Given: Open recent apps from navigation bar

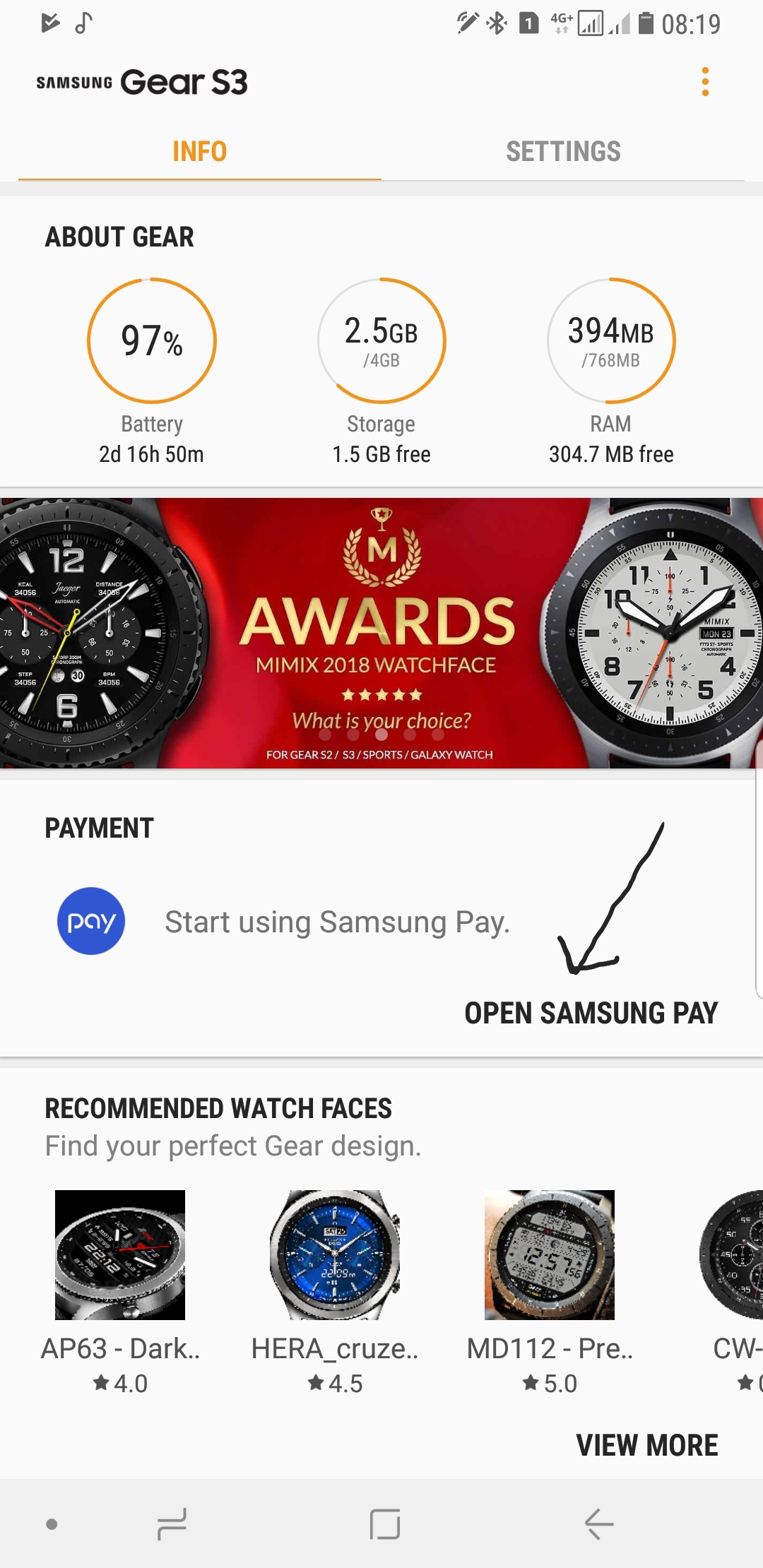Looking at the screenshot, I should pos(172,1524).
